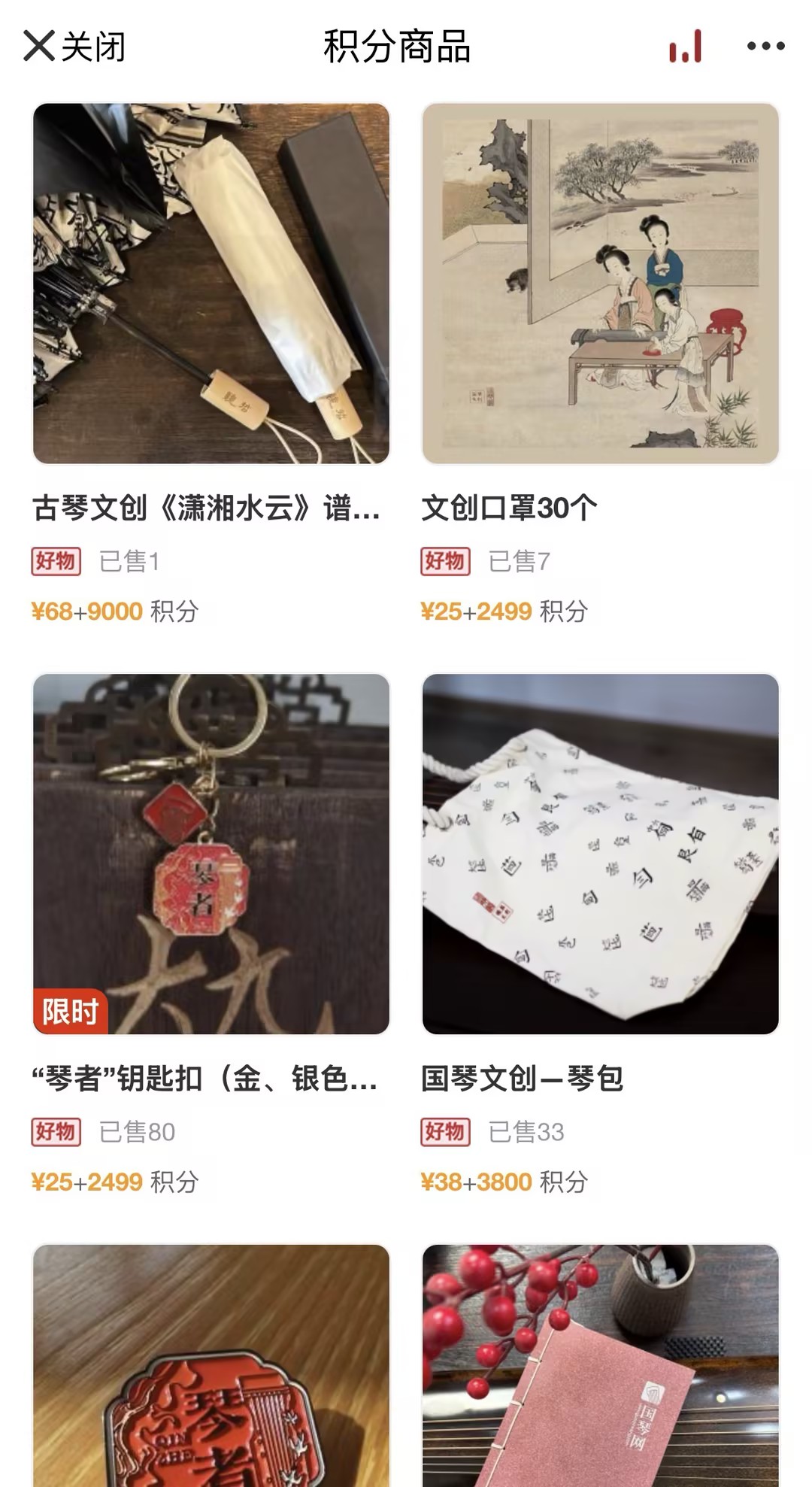View the 文创口罩30个 product card
Viewport: 812px width, 1487px height.
tap(600, 284)
